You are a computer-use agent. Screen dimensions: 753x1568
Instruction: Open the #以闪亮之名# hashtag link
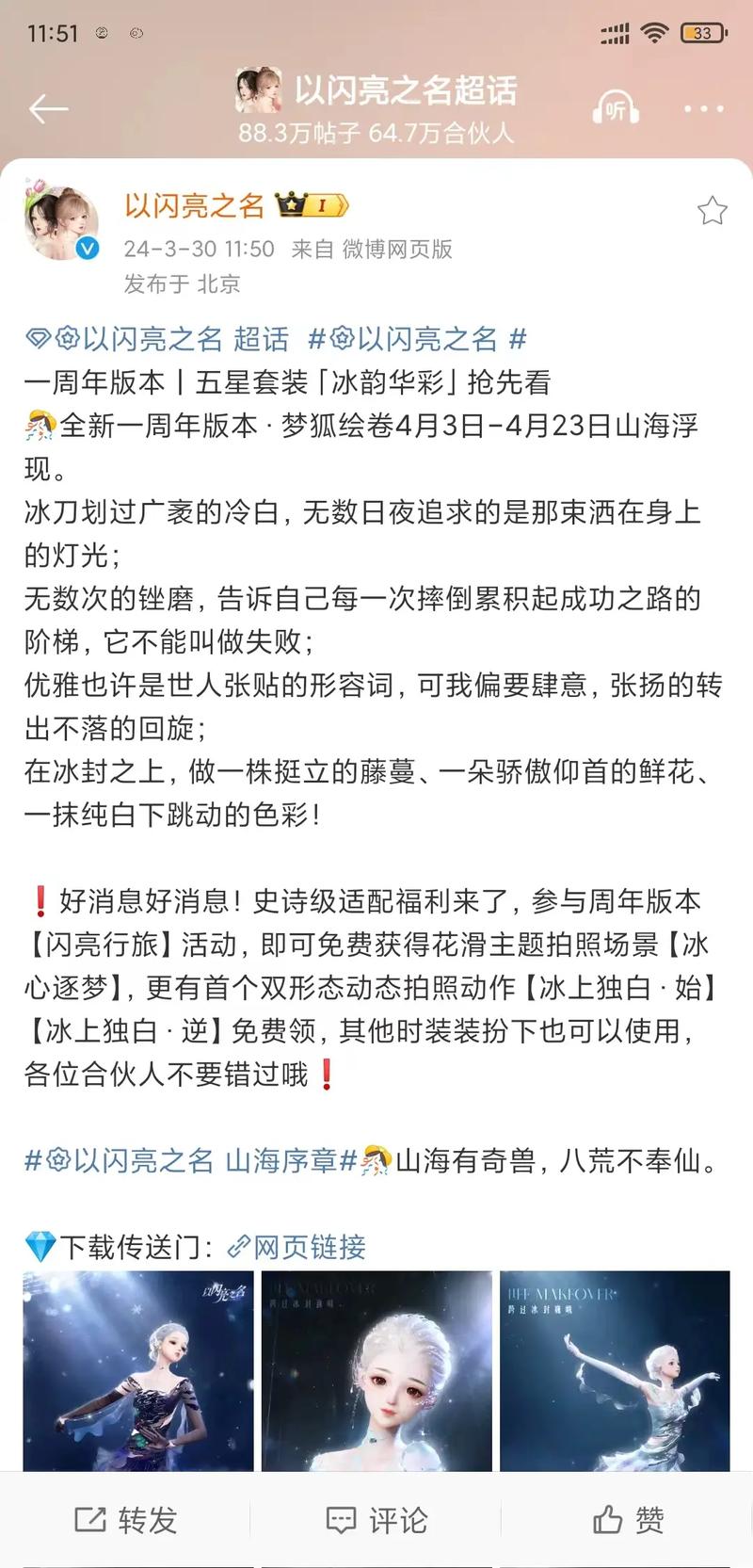click(x=417, y=339)
